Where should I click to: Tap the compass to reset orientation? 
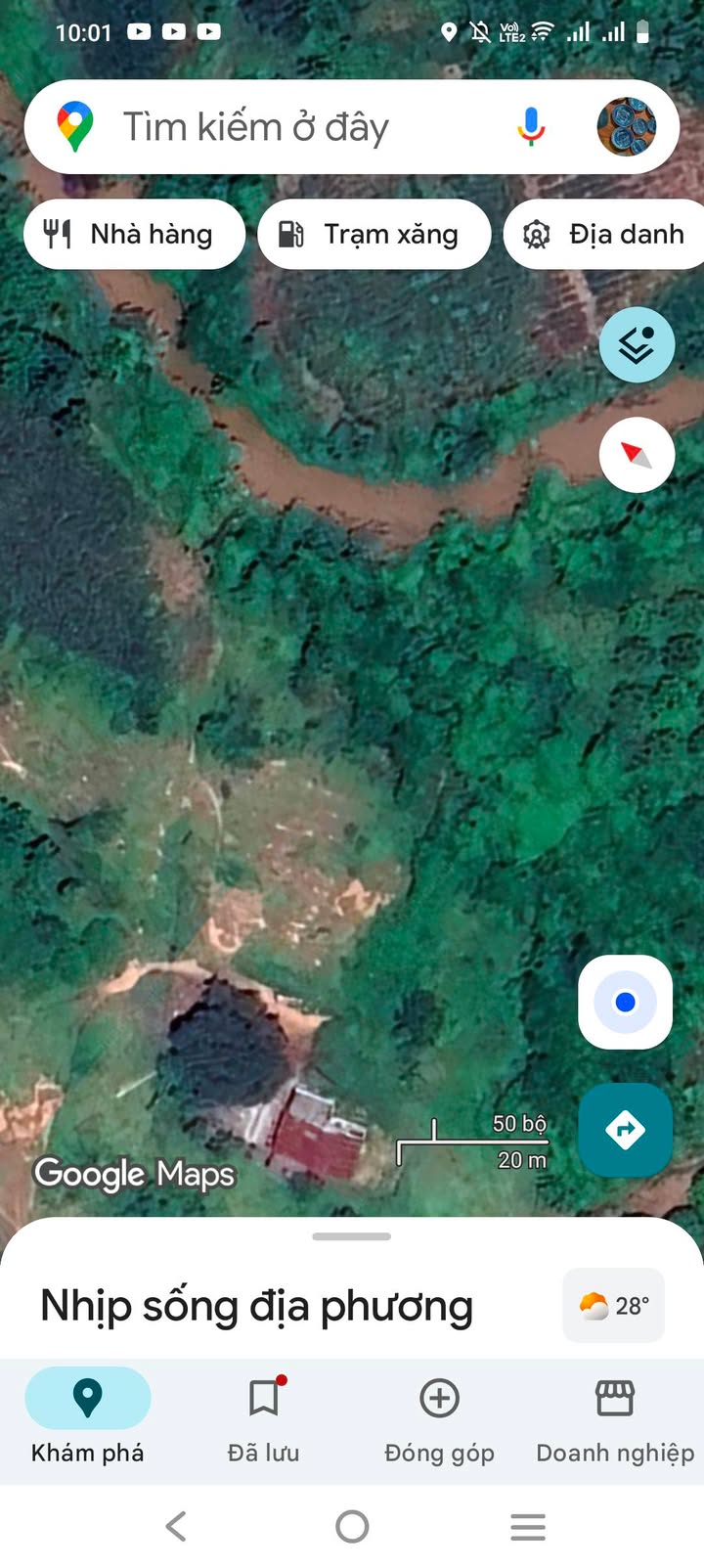pyautogui.click(x=637, y=456)
